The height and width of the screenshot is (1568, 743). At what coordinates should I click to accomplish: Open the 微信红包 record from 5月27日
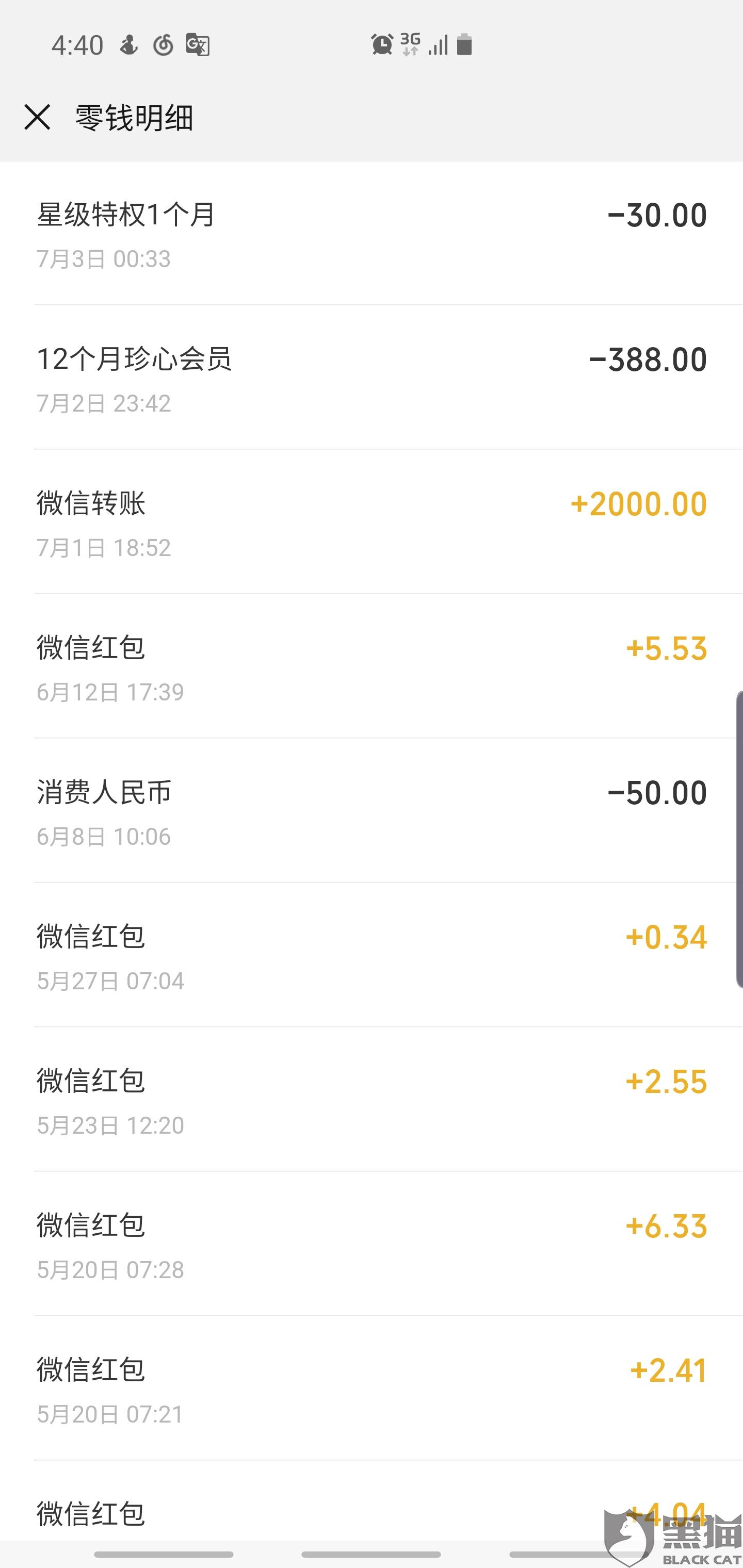(372, 956)
